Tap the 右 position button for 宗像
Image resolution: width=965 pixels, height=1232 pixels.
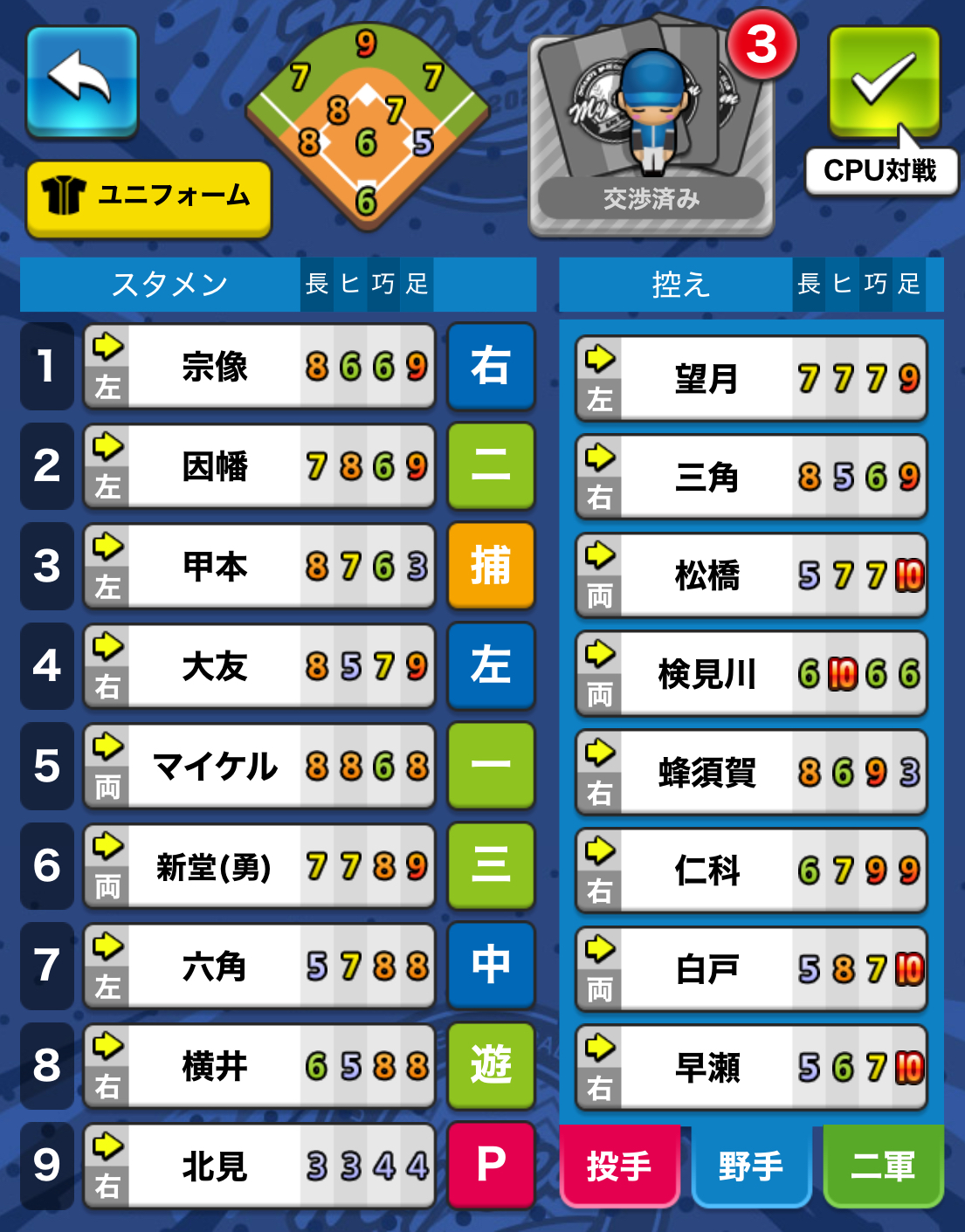click(491, 366)
